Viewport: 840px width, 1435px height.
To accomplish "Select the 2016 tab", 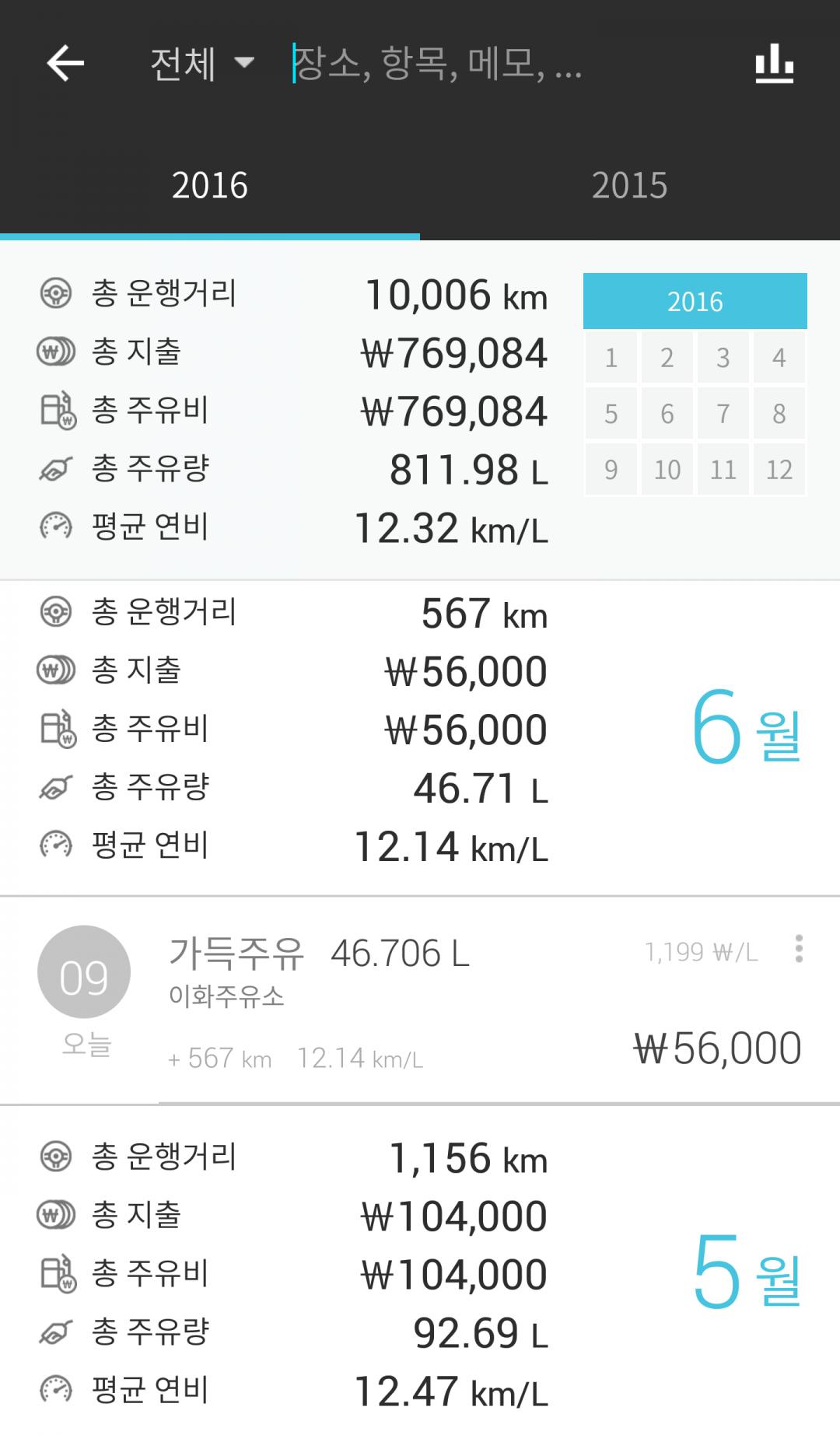I will (x=210, y=186).
